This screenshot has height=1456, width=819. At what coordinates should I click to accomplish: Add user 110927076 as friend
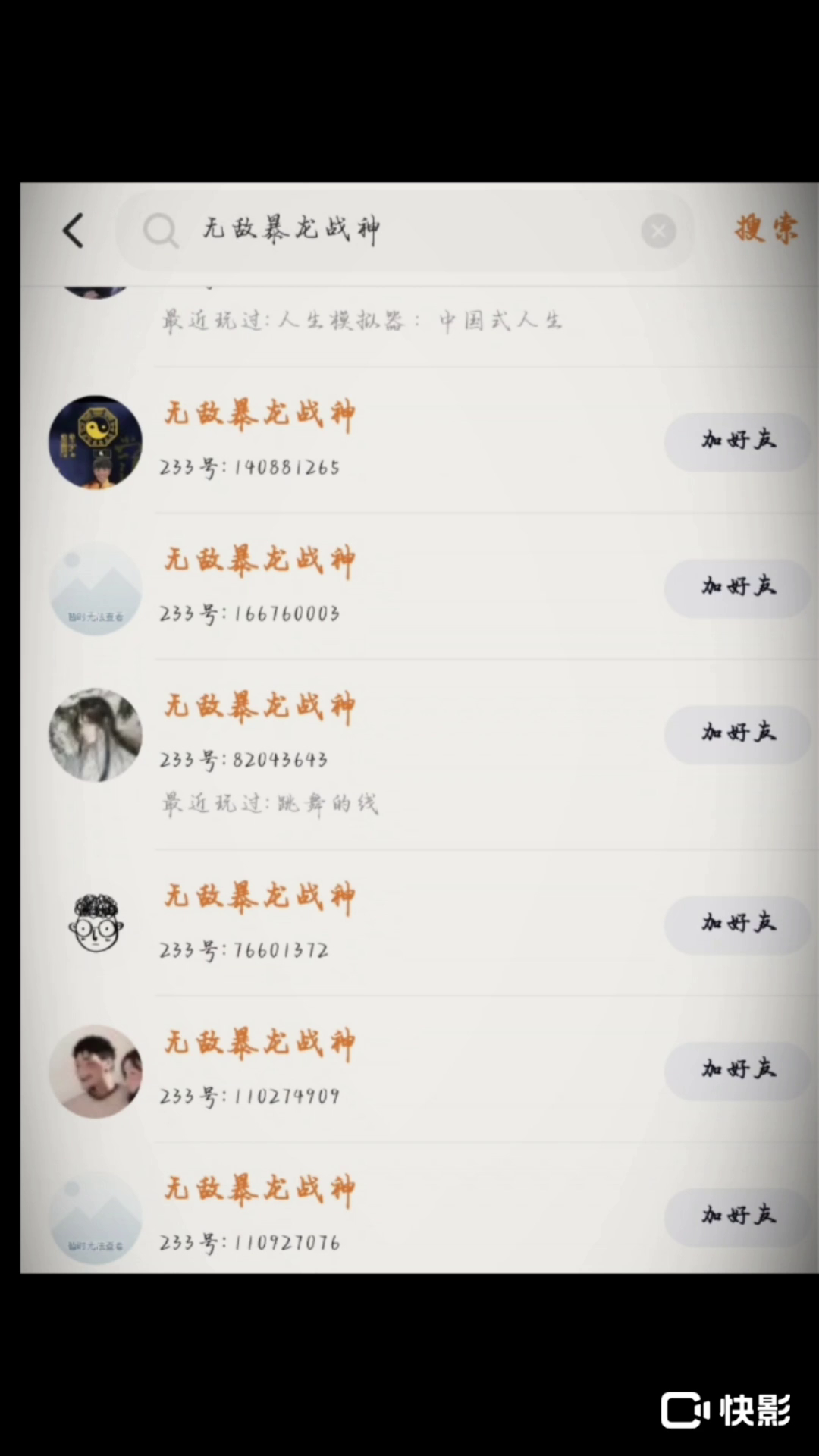(738, 1216)
